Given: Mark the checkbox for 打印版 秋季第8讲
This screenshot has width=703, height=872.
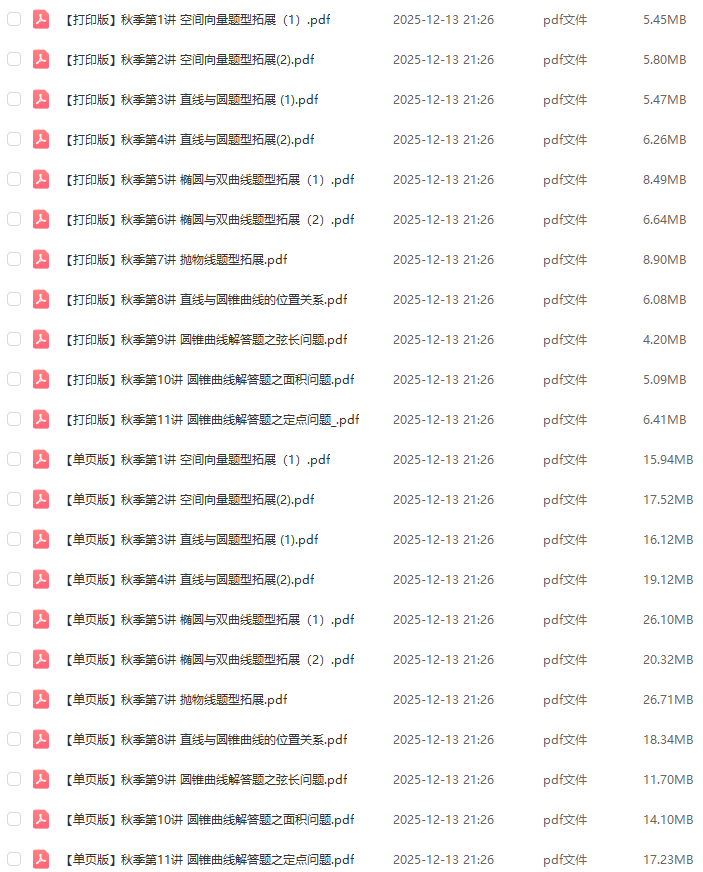Looking at the screenshot, I should pos(14,299).
